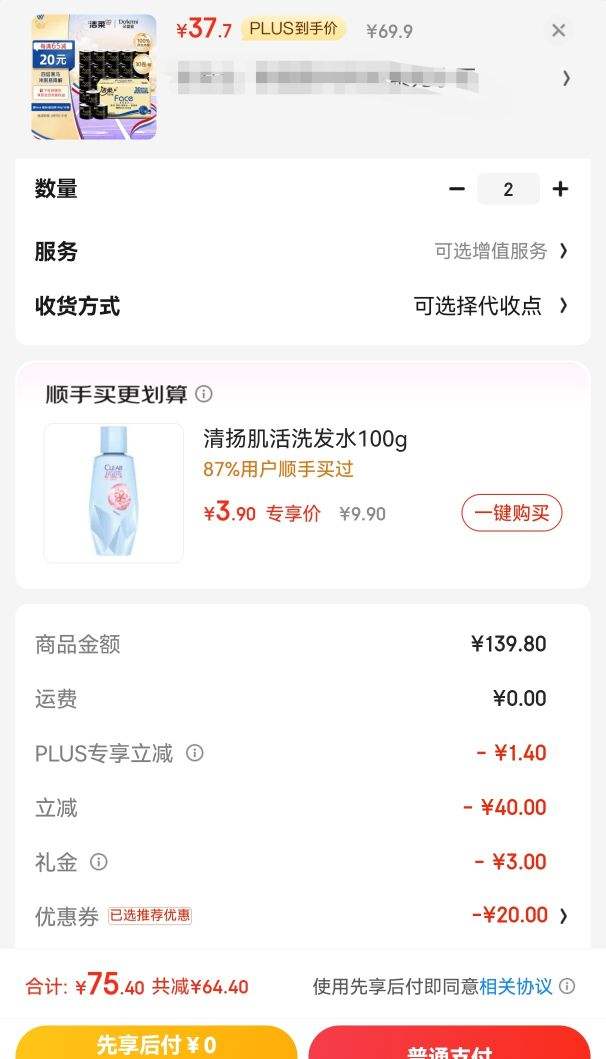Close the order panel with the X
The width and height of the screenshot is (606, 1059).
[559, 30]
